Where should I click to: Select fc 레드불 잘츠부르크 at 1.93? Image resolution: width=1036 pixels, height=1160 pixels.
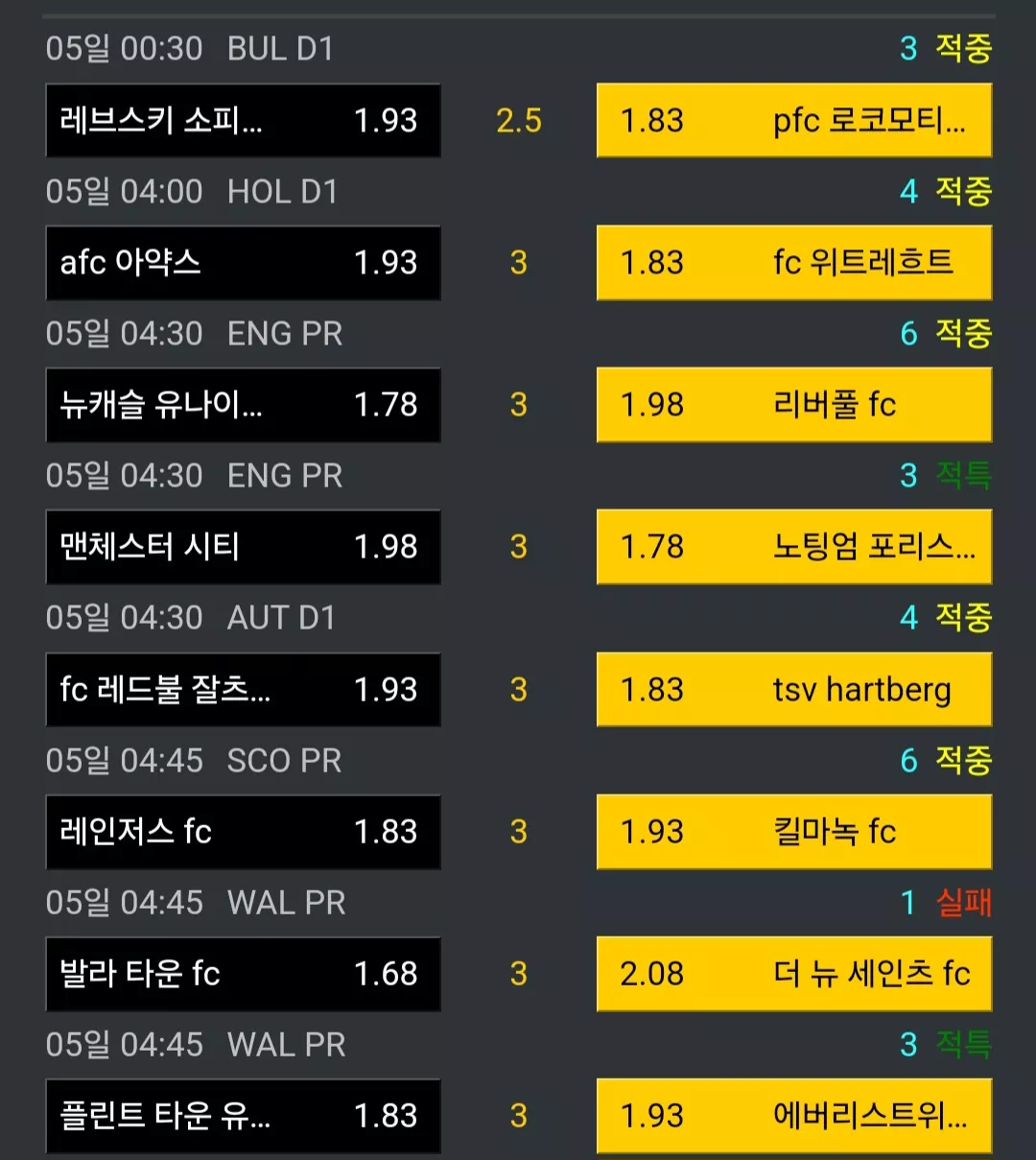pyautogui.click(x=244, y=690)
